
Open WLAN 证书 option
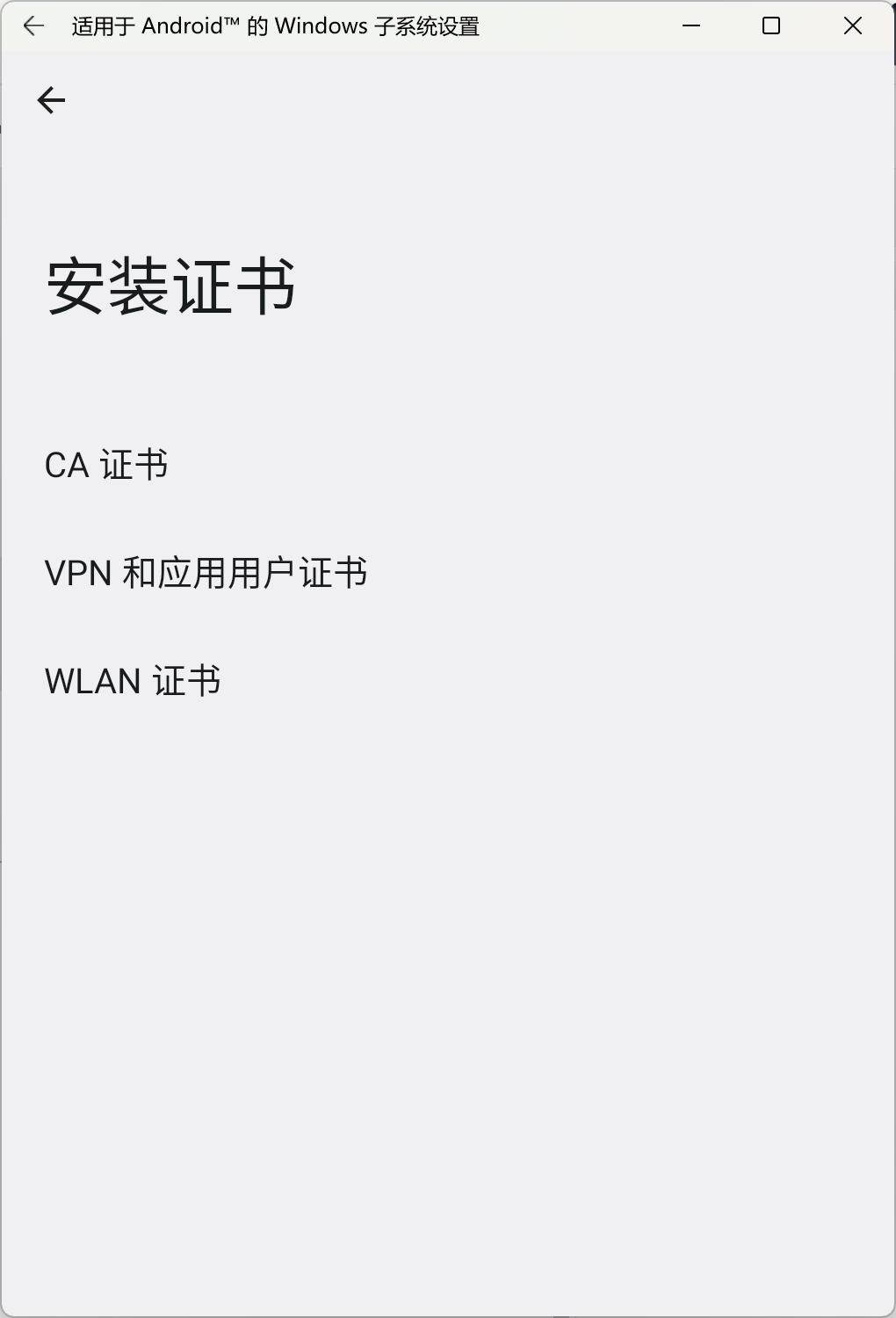[133, 682]
